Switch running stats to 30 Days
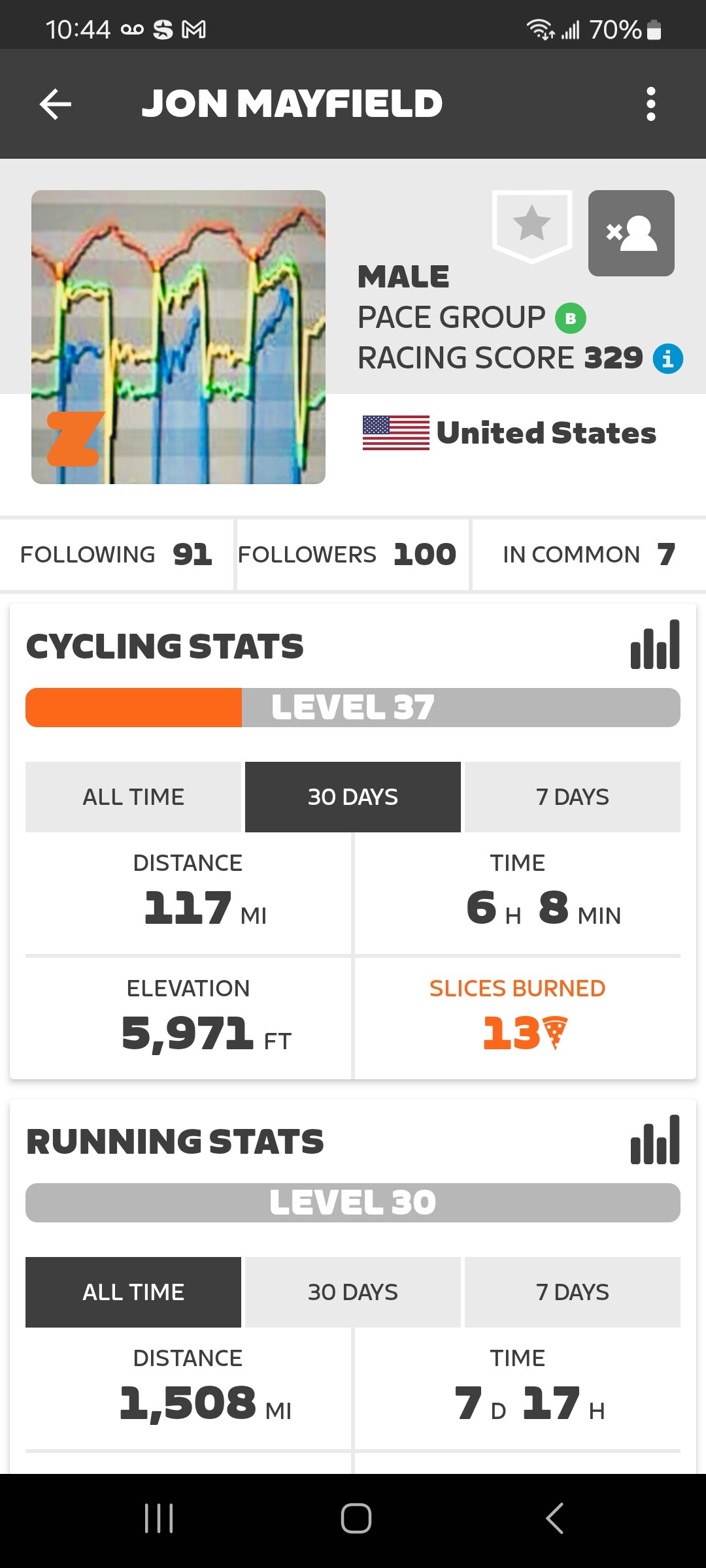 click(x=353, y=1292)
